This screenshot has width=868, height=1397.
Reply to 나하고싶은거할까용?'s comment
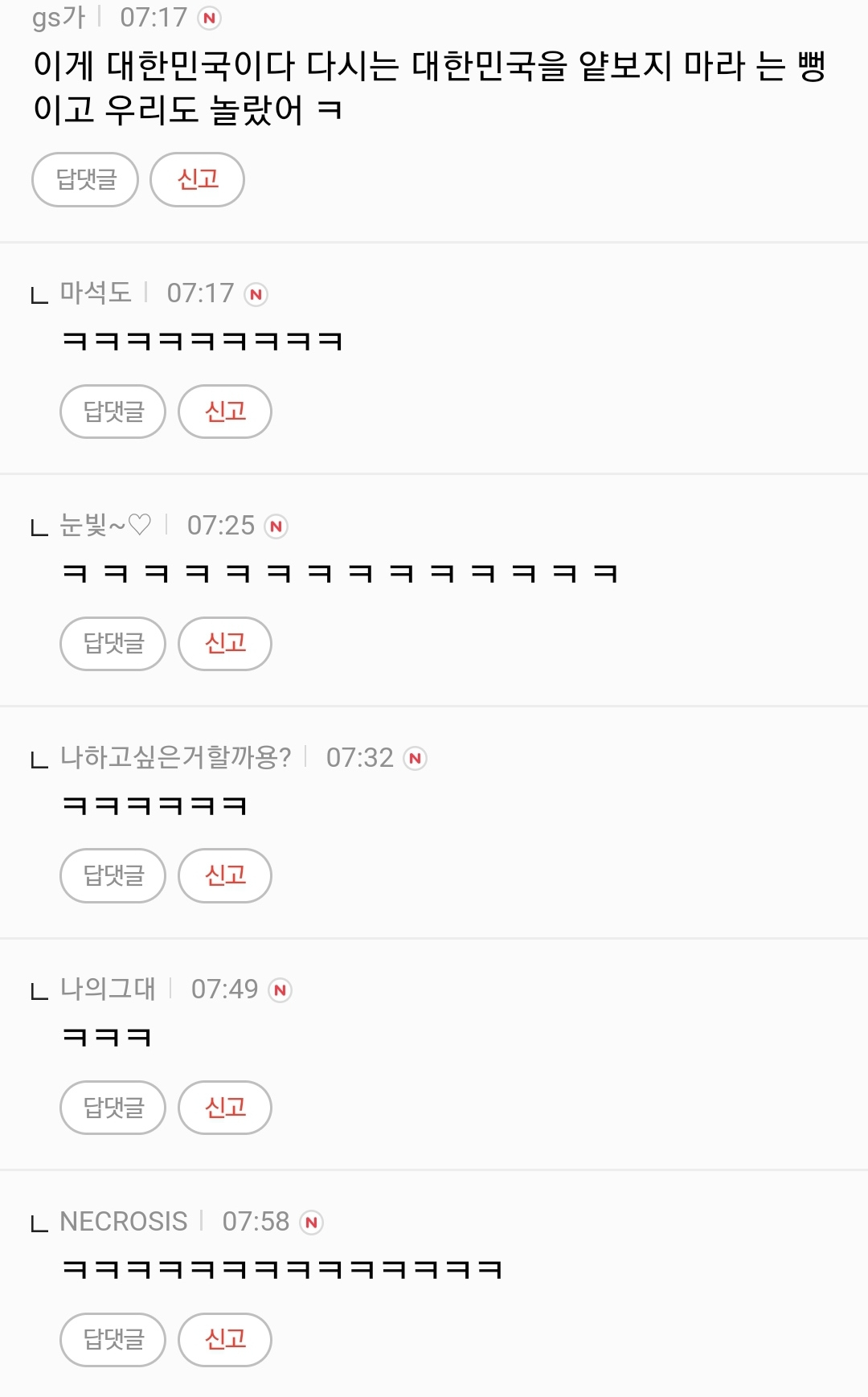pyautogui.click(x=113, y=875)
